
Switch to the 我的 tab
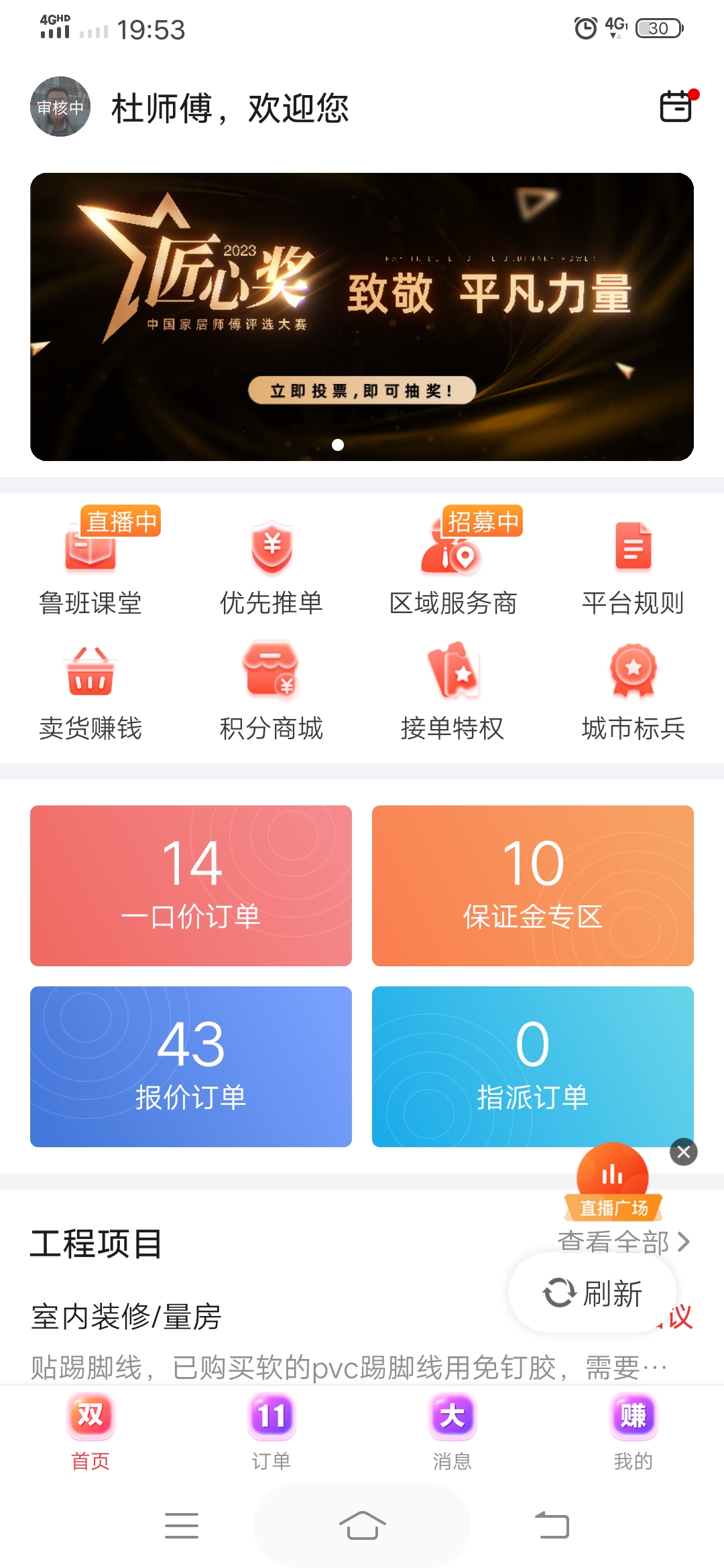click(633, 1431)
